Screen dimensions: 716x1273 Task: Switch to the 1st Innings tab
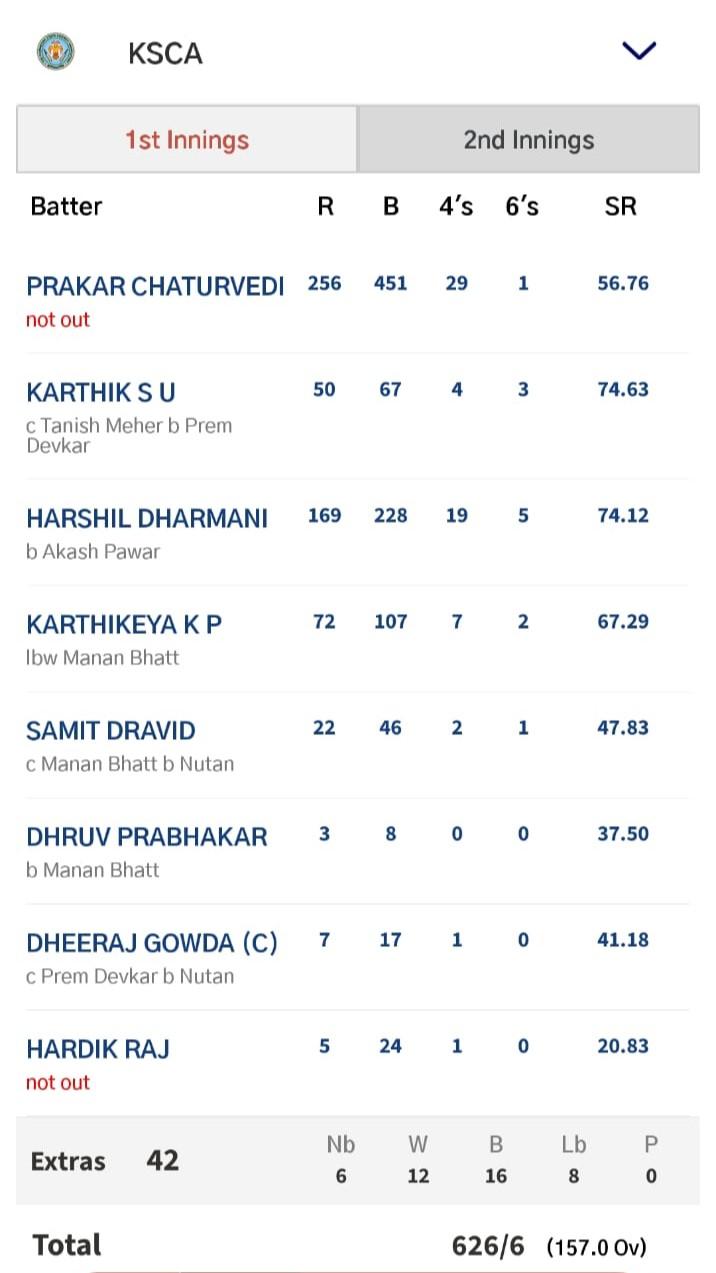tap(187, 140)
